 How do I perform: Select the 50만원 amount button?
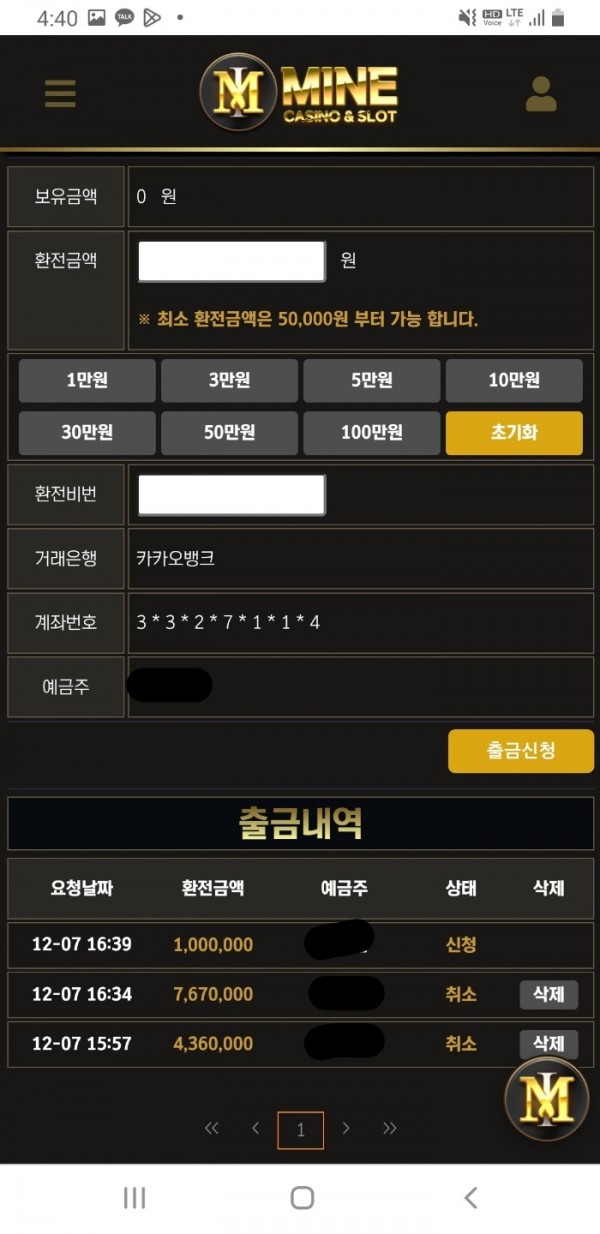[x=229, y=433]
